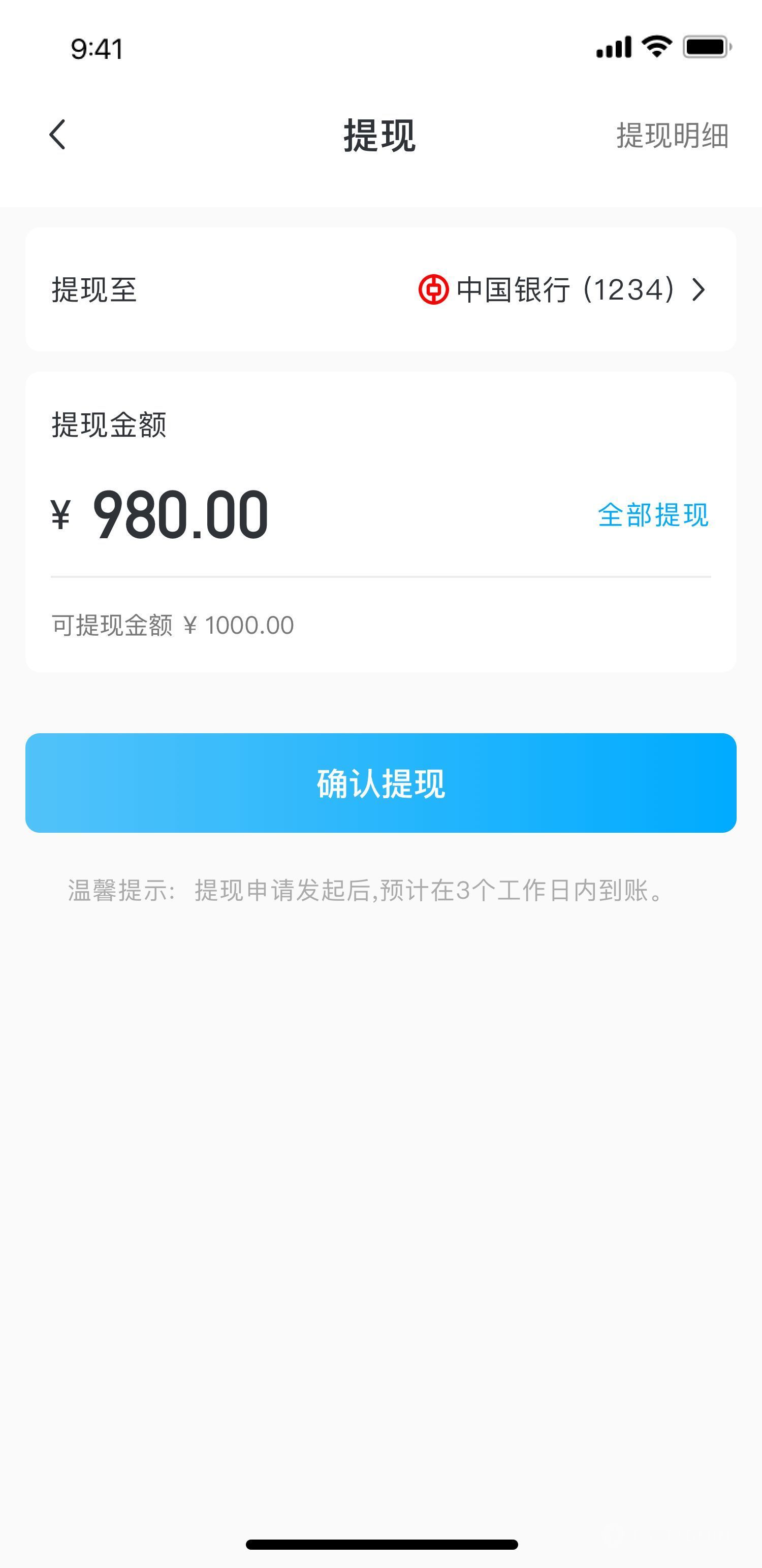
Task: Edit the 980.00 withdrawal amount field
Action: pos(180,515)
